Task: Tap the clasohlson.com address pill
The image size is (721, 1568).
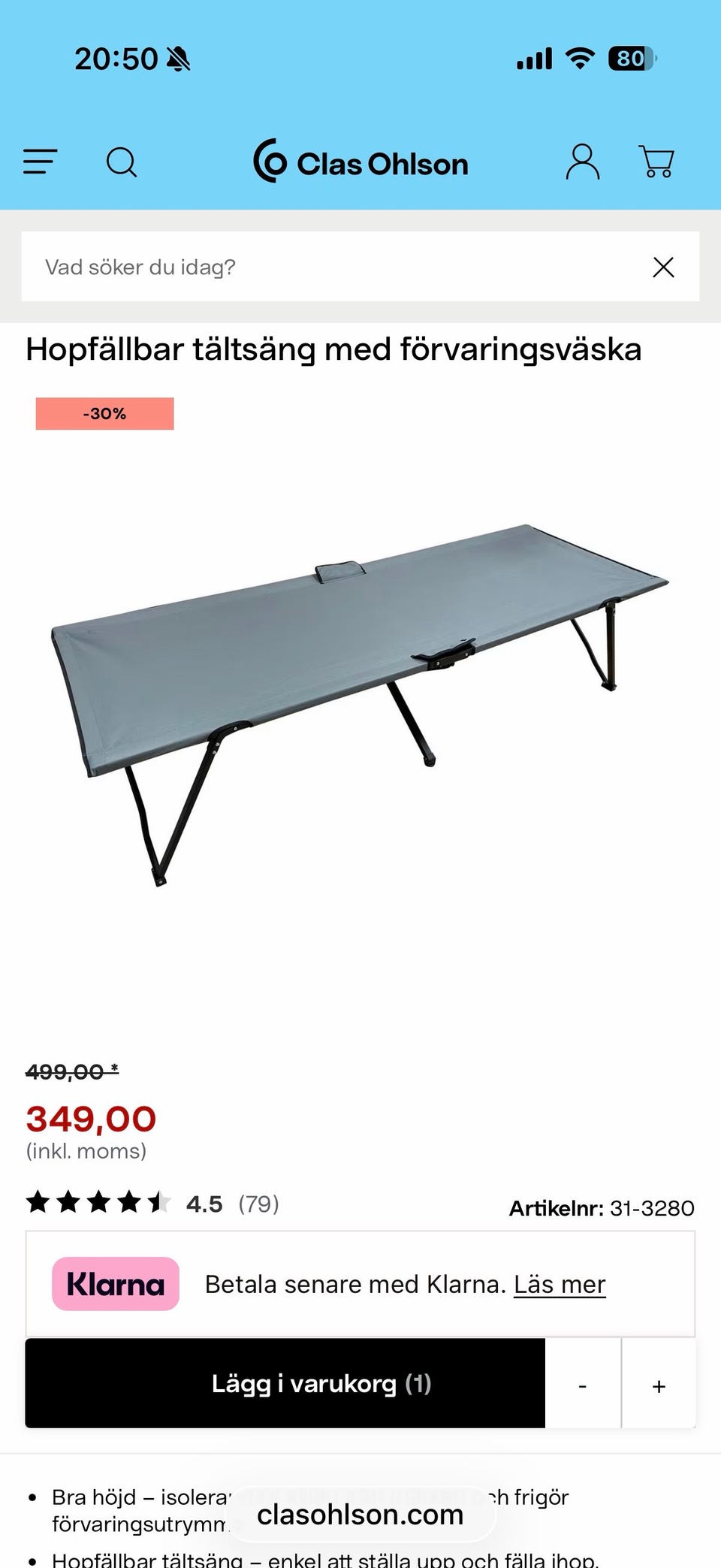Action: click(x=360, y=1515)
